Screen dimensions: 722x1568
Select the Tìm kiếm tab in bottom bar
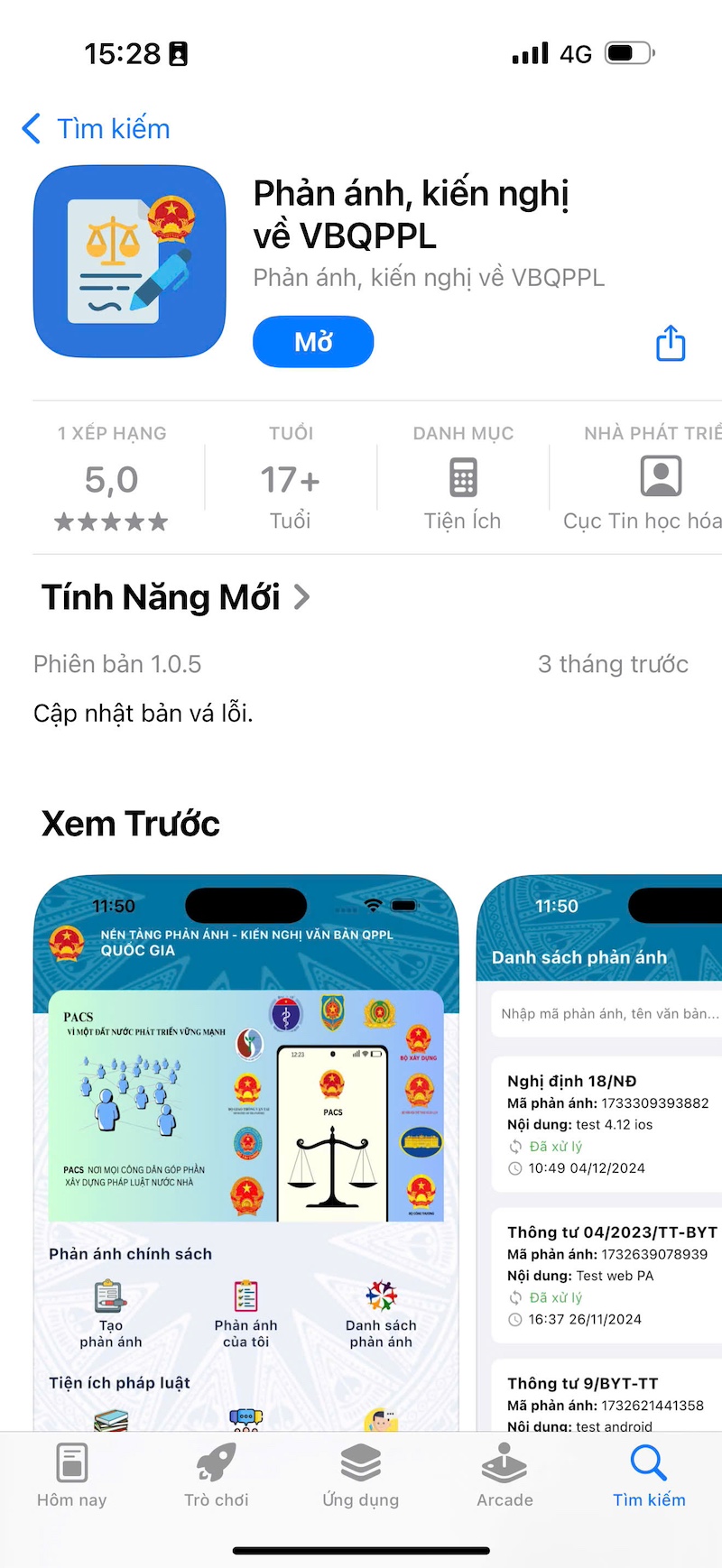[649, 1474]
